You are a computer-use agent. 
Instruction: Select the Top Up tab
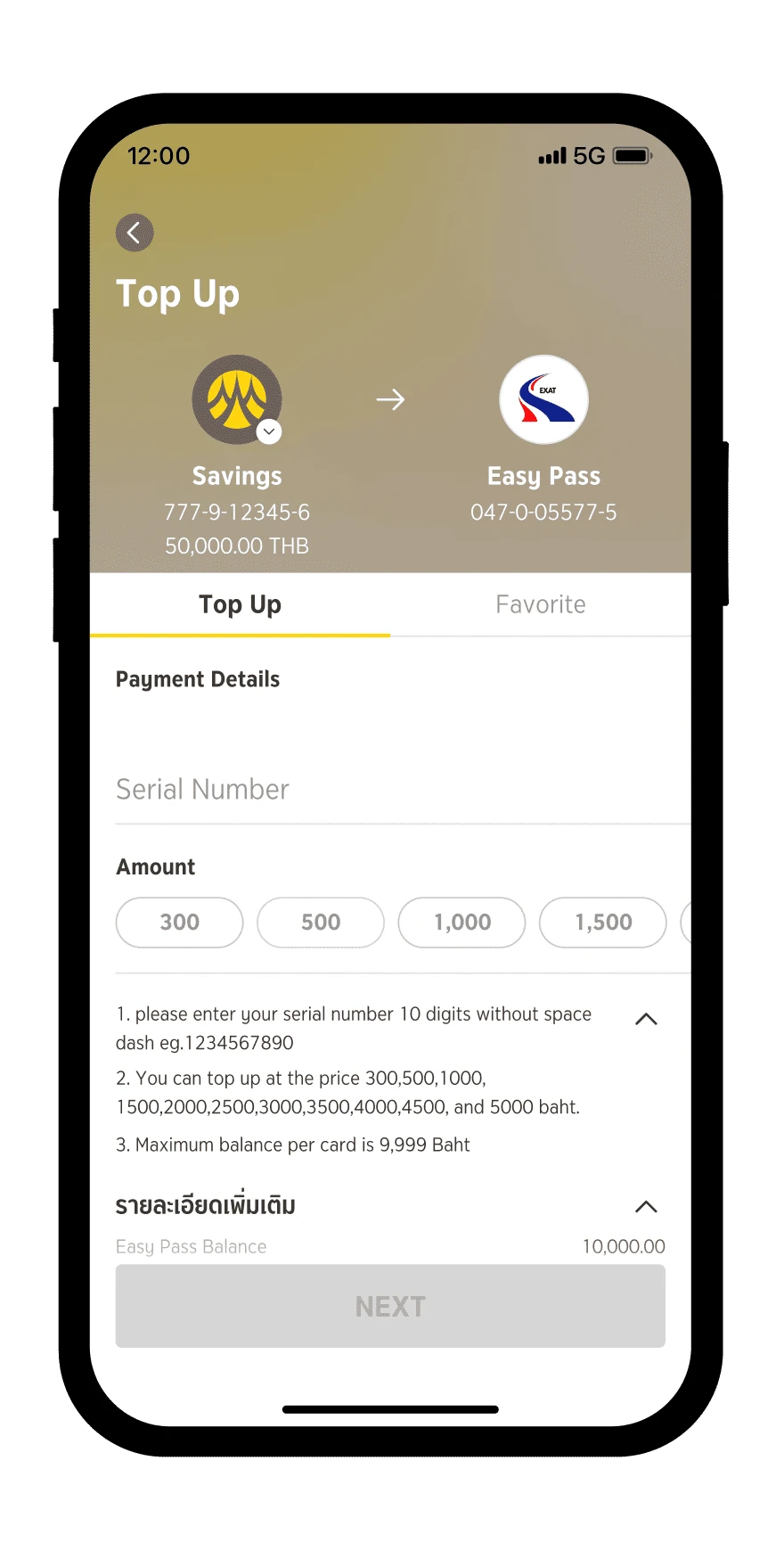240,604
